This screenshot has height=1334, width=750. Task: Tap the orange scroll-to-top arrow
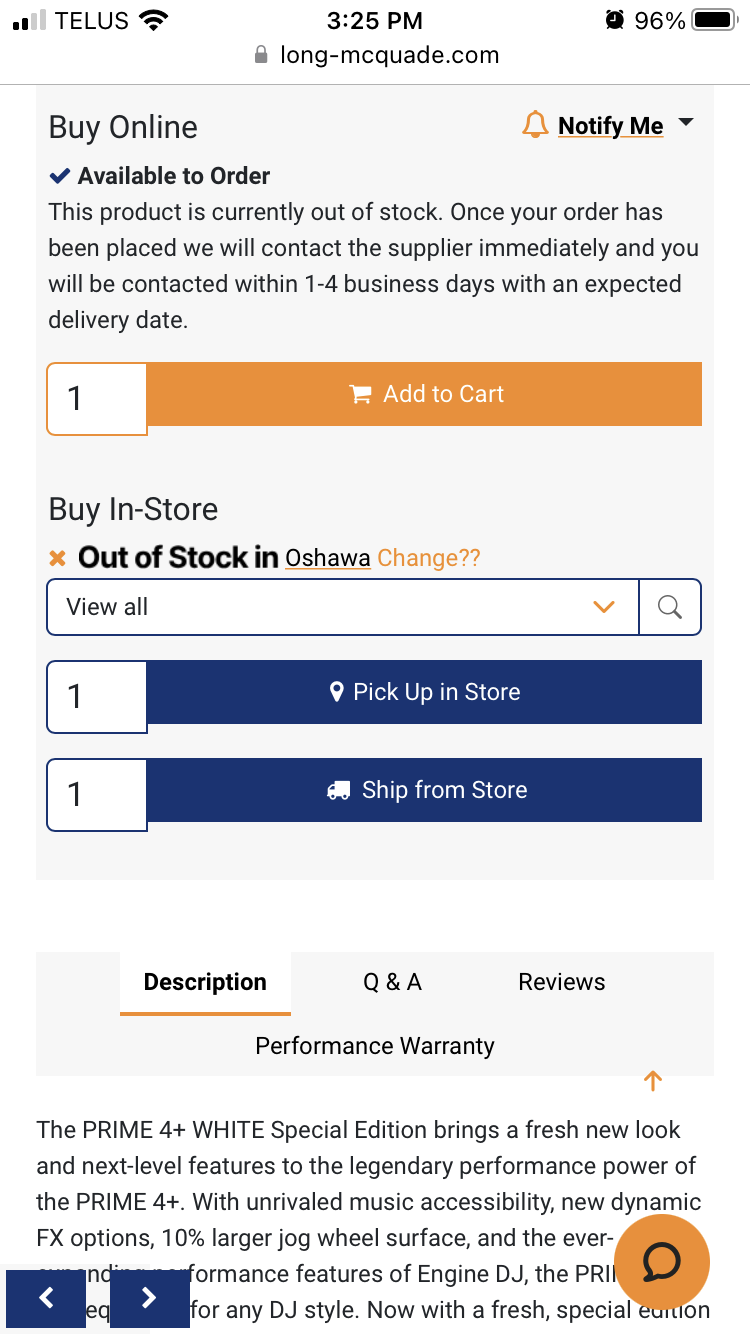[653, 1080]
